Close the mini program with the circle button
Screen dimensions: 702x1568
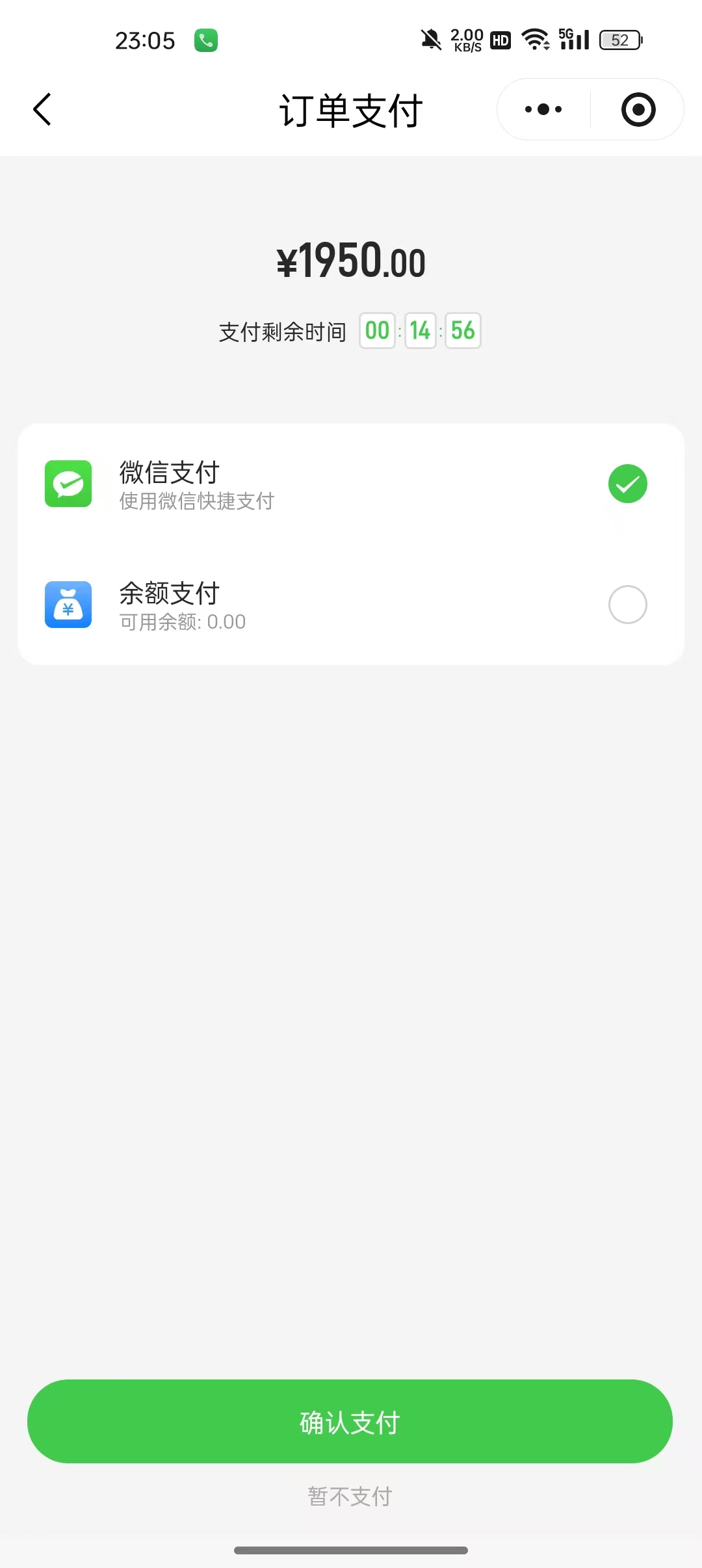click(638, 109)
